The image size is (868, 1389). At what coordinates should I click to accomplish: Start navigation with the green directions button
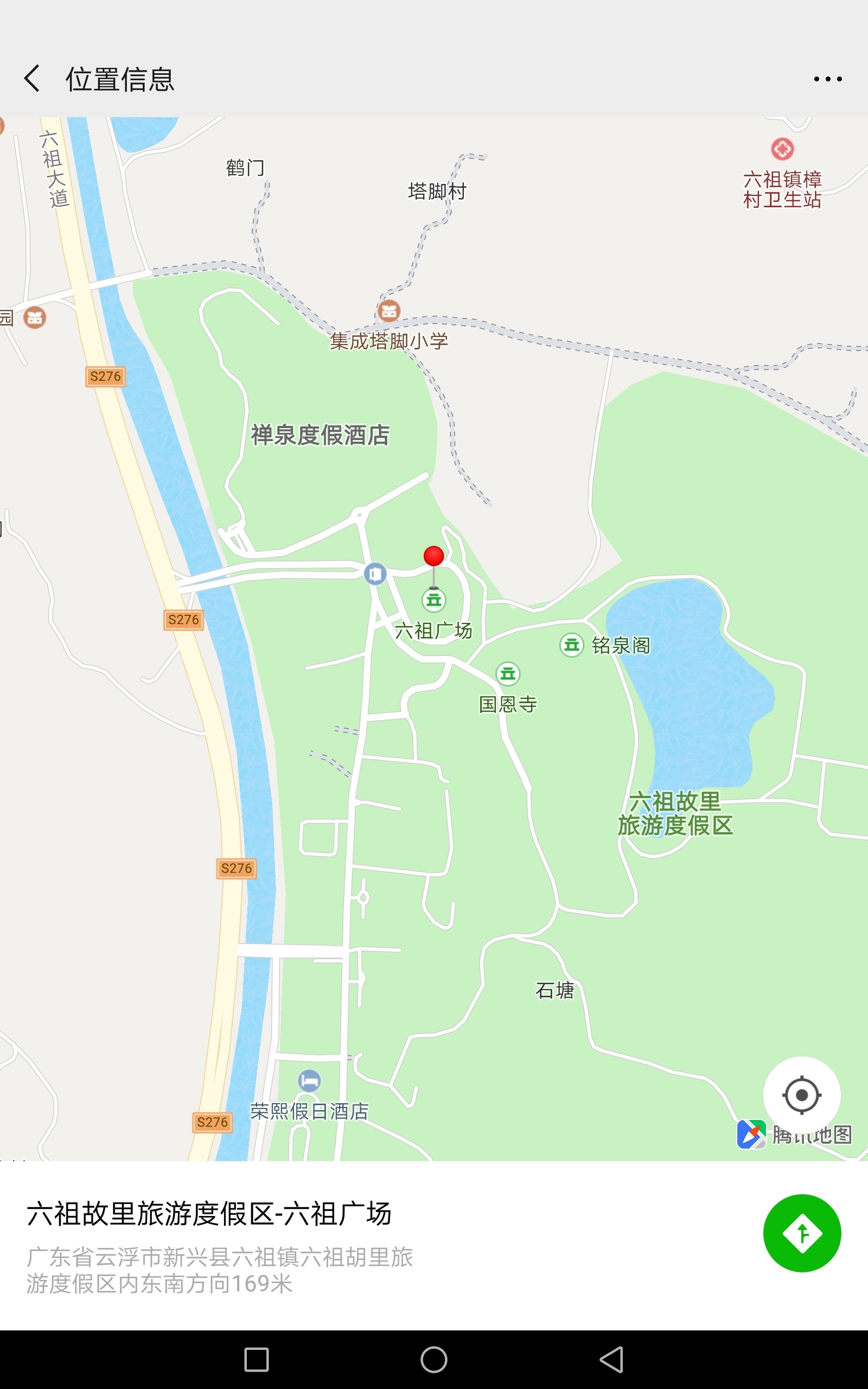point(801,1233)
